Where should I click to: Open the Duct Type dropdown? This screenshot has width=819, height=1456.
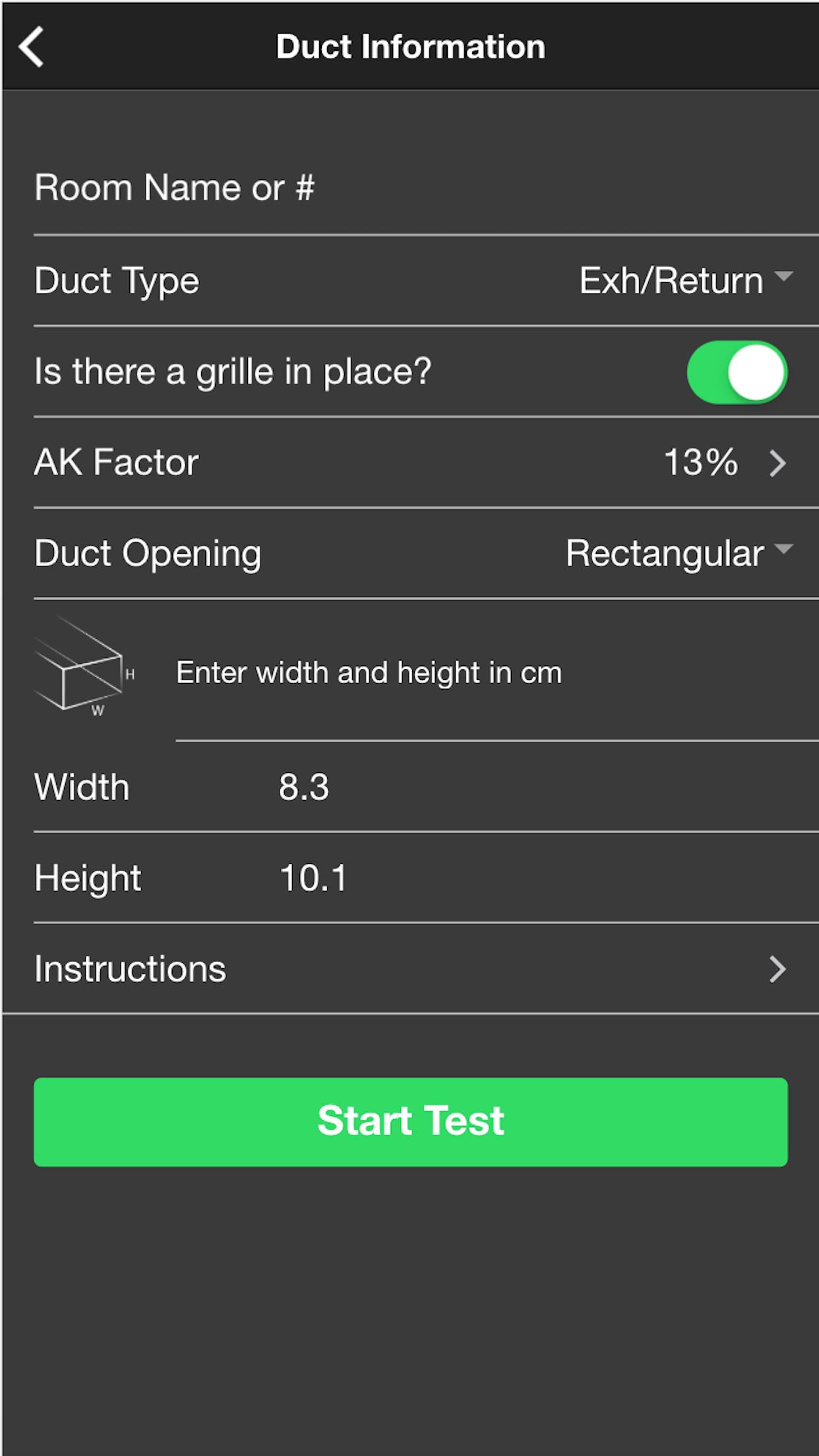pyautogui.click(x=684, y=280)
